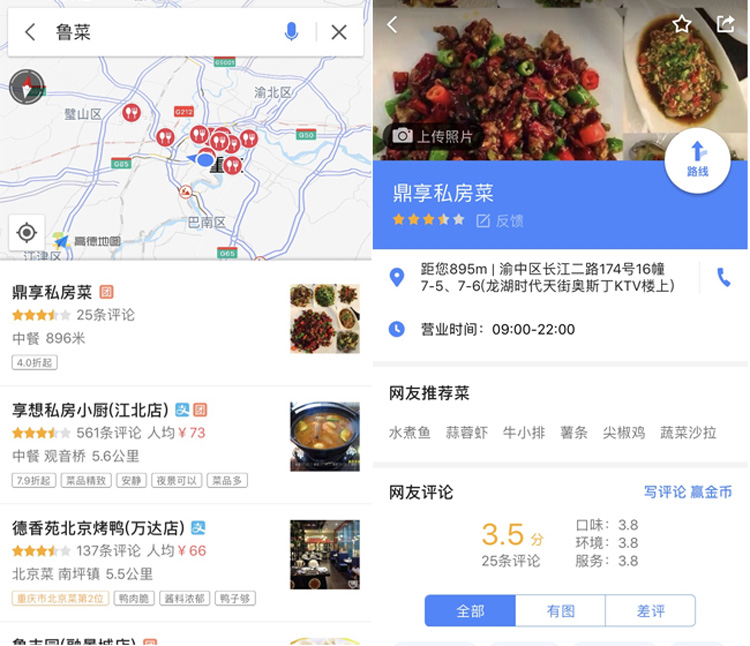This screenshot has height=646, width=750.
Task: Go back from the restaurant photo header
Action: click(x=392, y=24)
